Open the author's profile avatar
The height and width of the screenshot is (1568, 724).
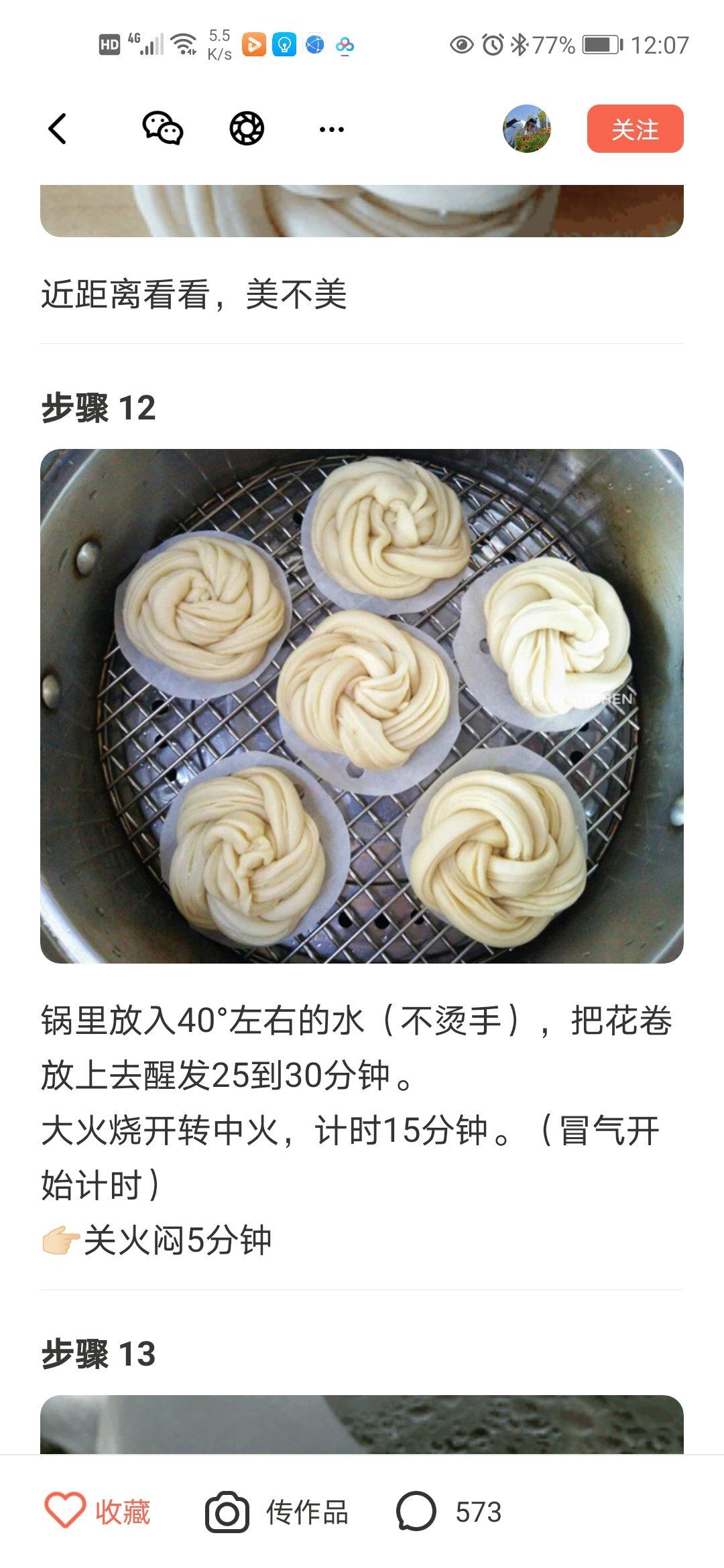pos(527,129)
